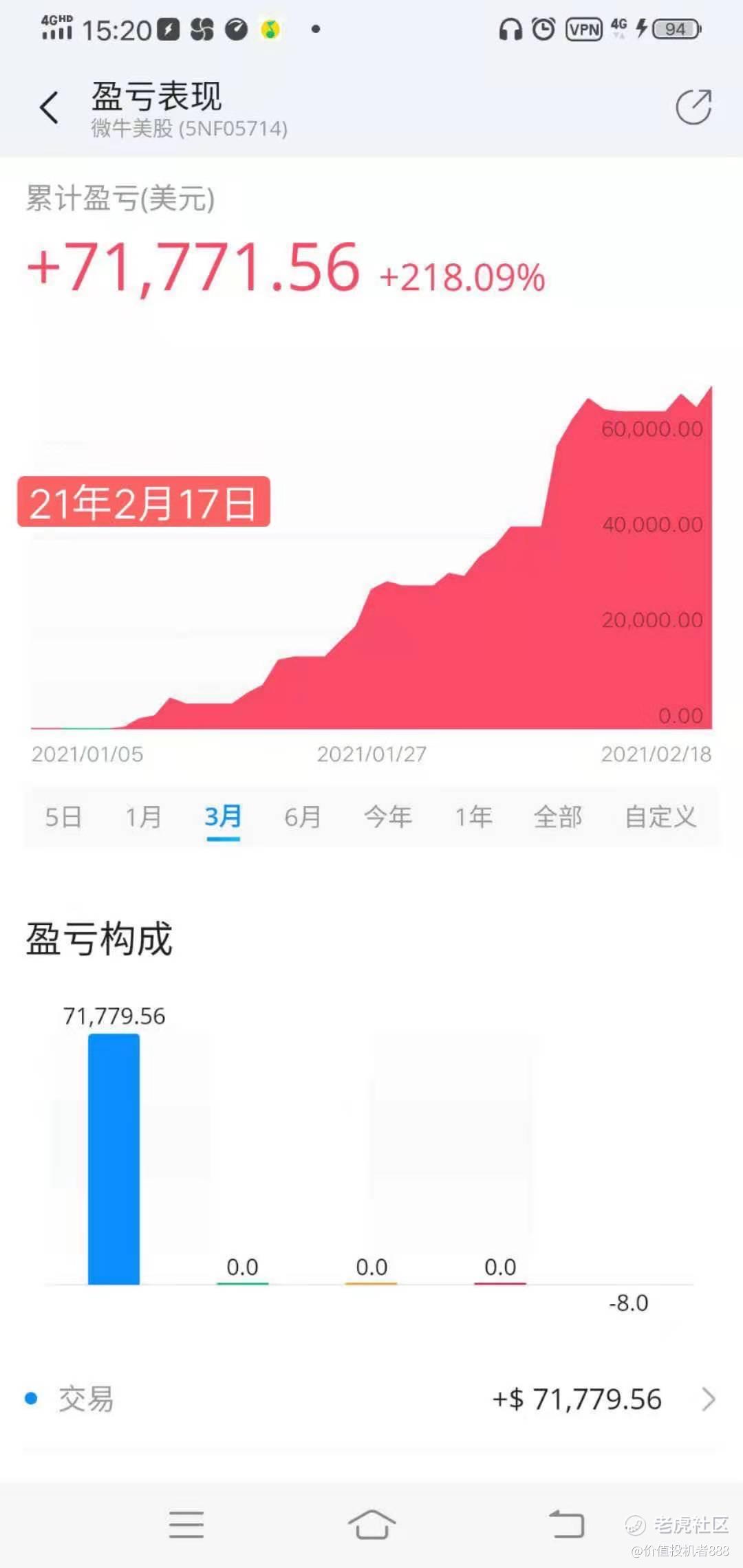Go back using the top-left arrow

point(49,108)
